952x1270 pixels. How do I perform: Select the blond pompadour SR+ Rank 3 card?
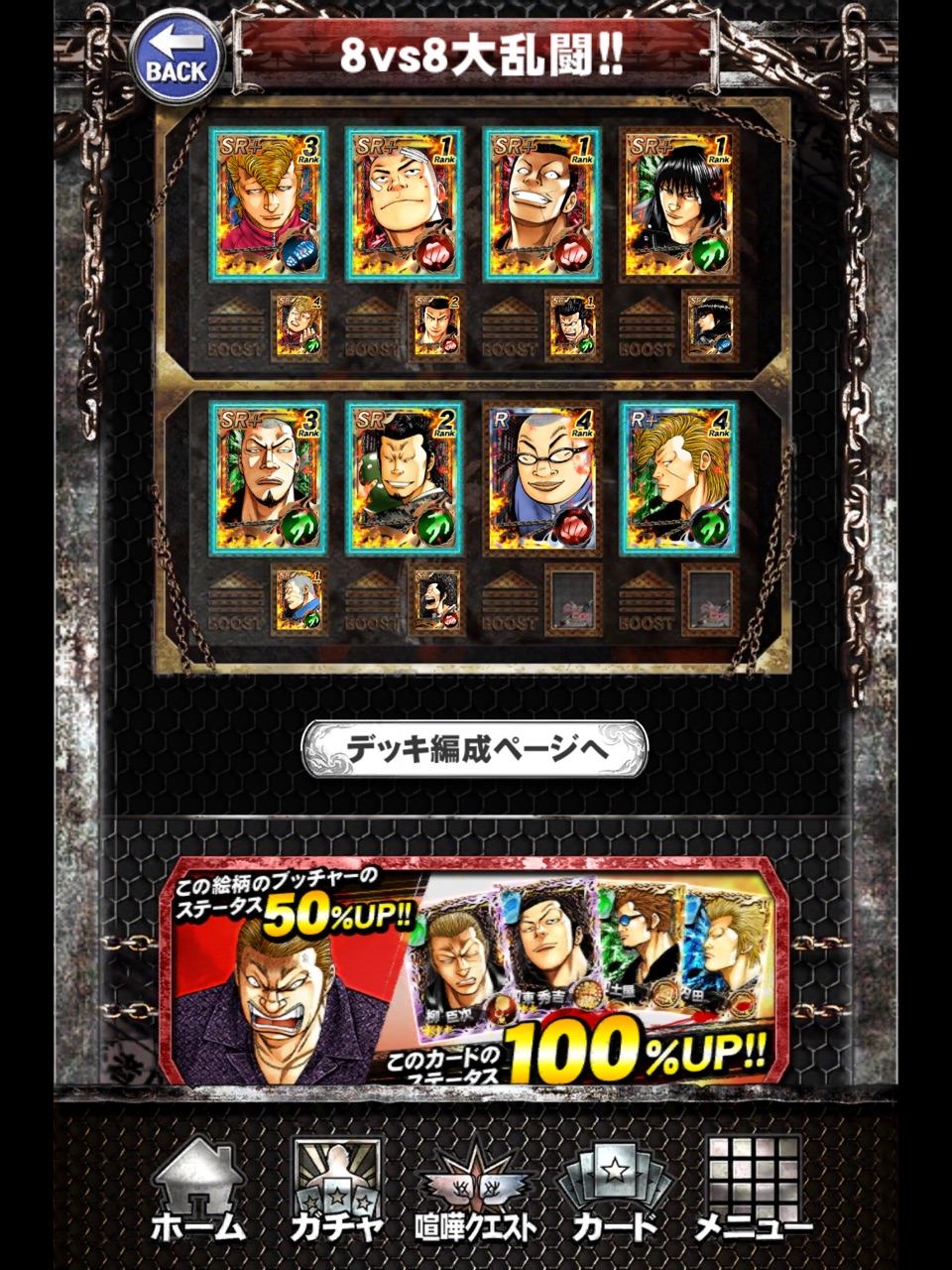(268, 203)
